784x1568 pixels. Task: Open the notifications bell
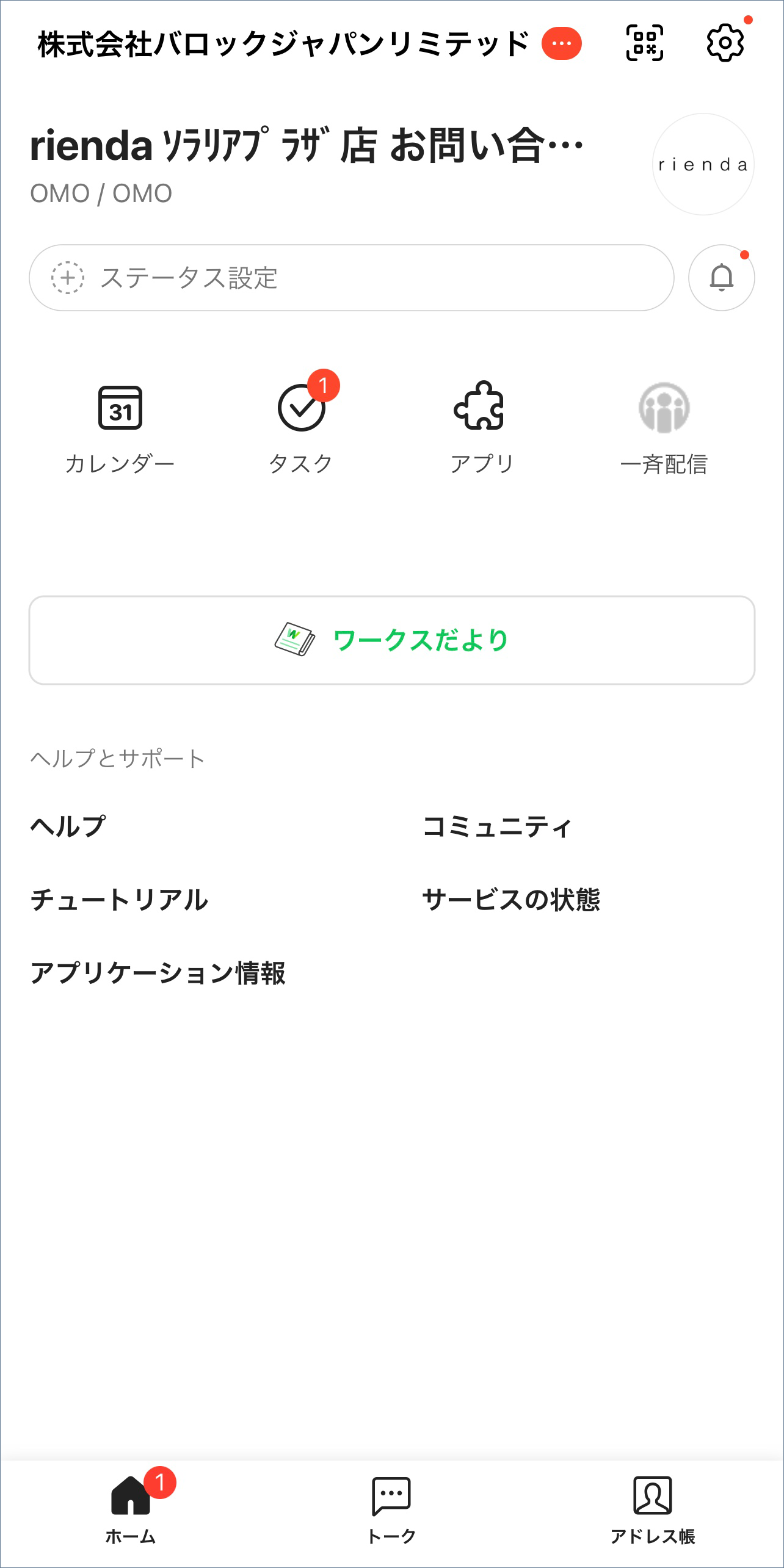(721, 278)
